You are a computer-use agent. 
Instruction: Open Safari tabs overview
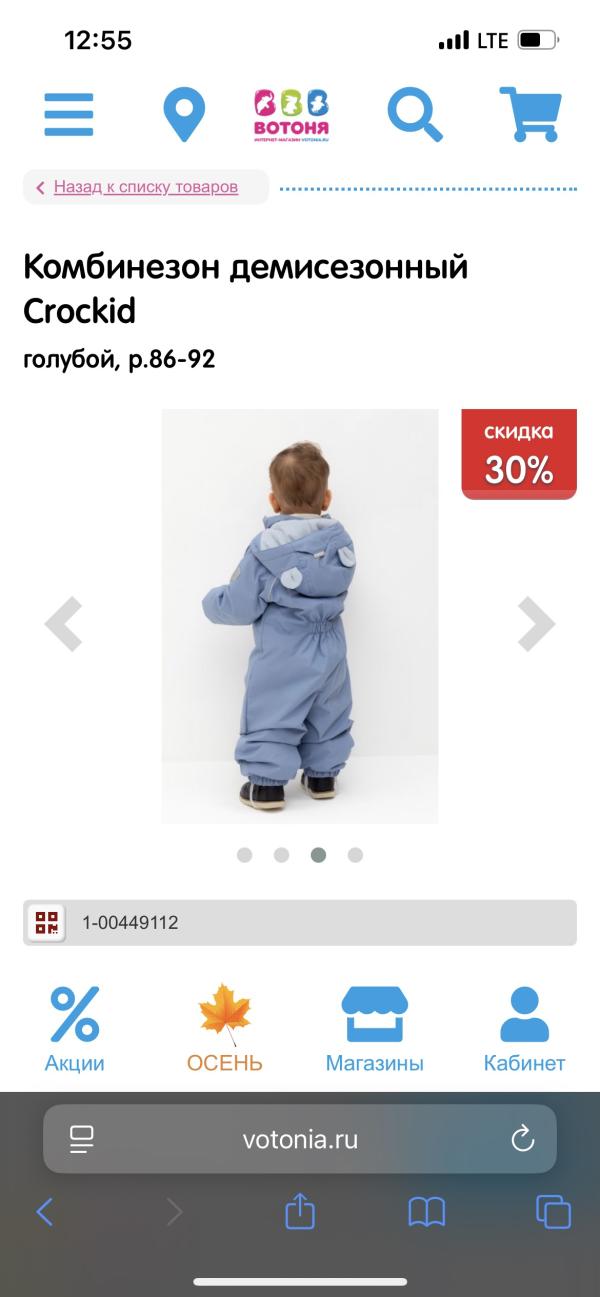pos(553,1212)
